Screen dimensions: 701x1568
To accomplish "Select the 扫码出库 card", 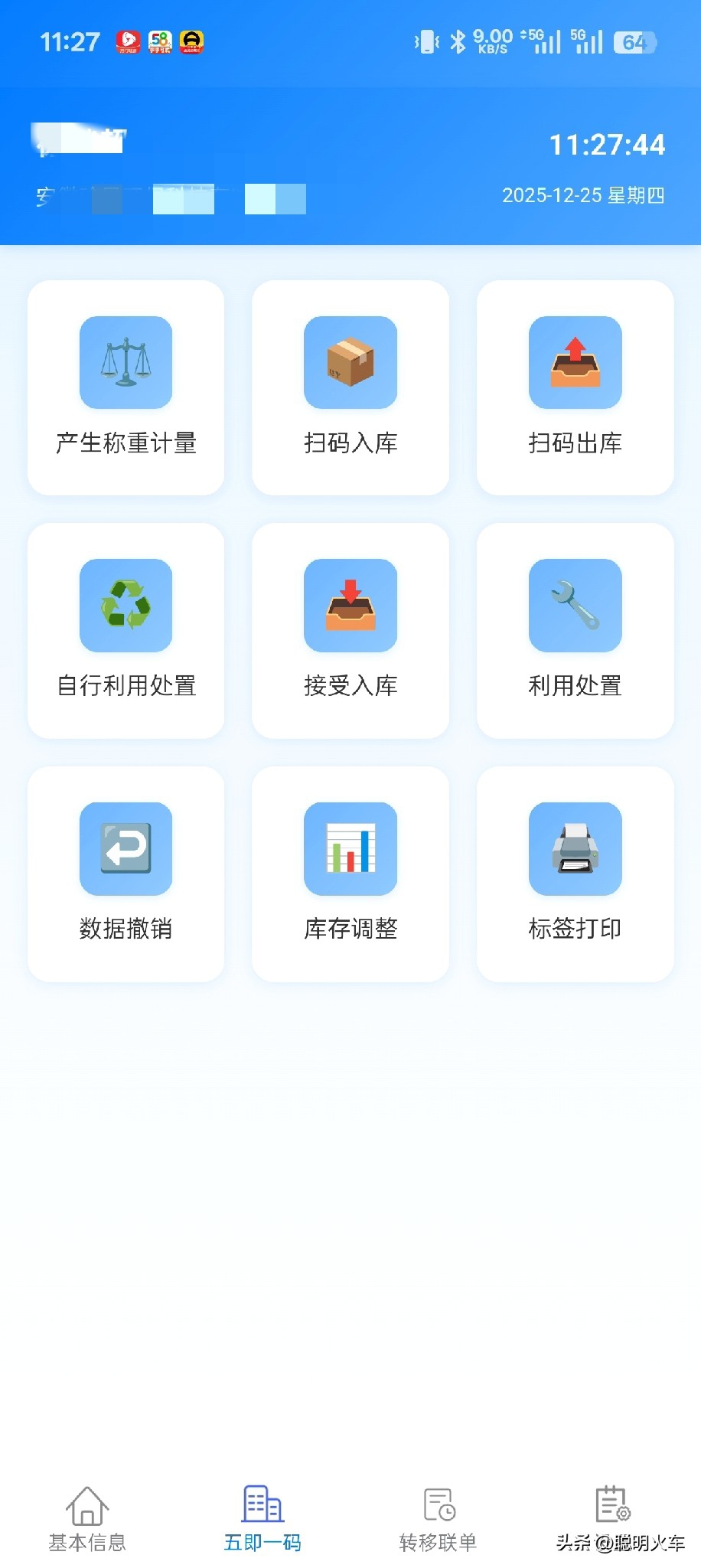I will tap(575, 387).
